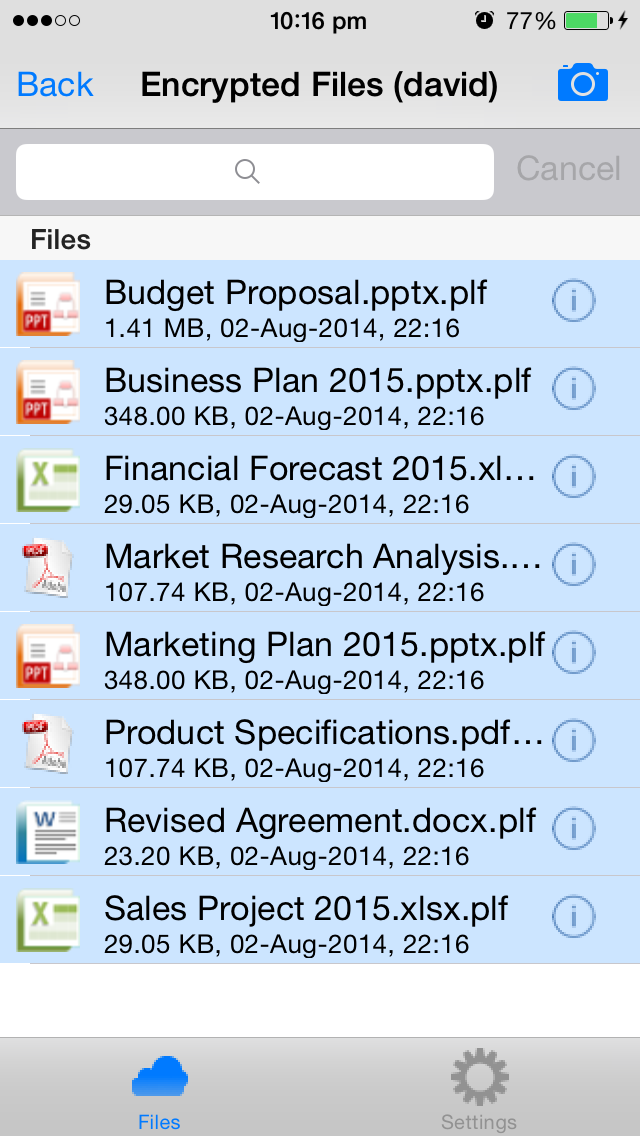
Task: Open Business Plan 2015.pptx.plf
Action: pyautogui.click(x=320, y=392)
